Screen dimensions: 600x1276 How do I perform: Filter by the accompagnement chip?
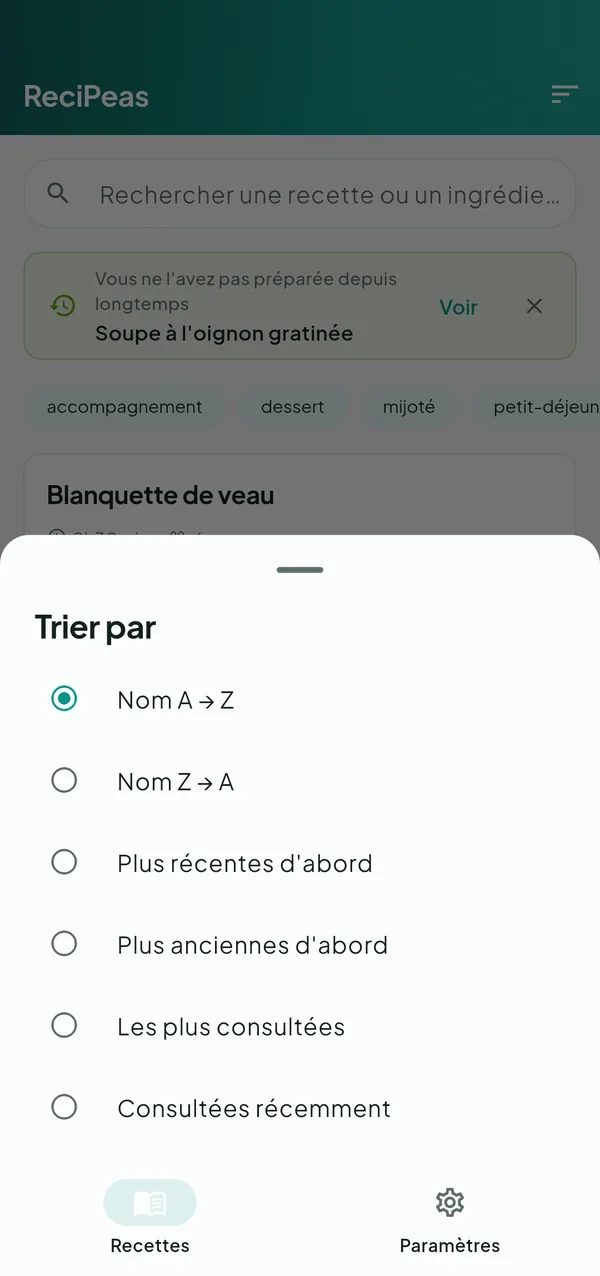tap(124, 407)
